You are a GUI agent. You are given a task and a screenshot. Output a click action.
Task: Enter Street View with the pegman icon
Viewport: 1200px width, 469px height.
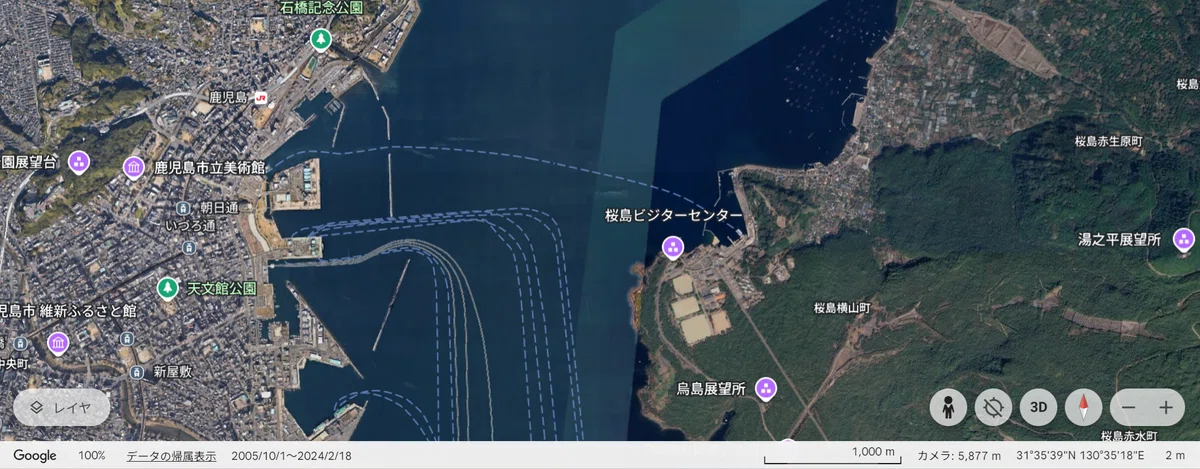(947, 407)
